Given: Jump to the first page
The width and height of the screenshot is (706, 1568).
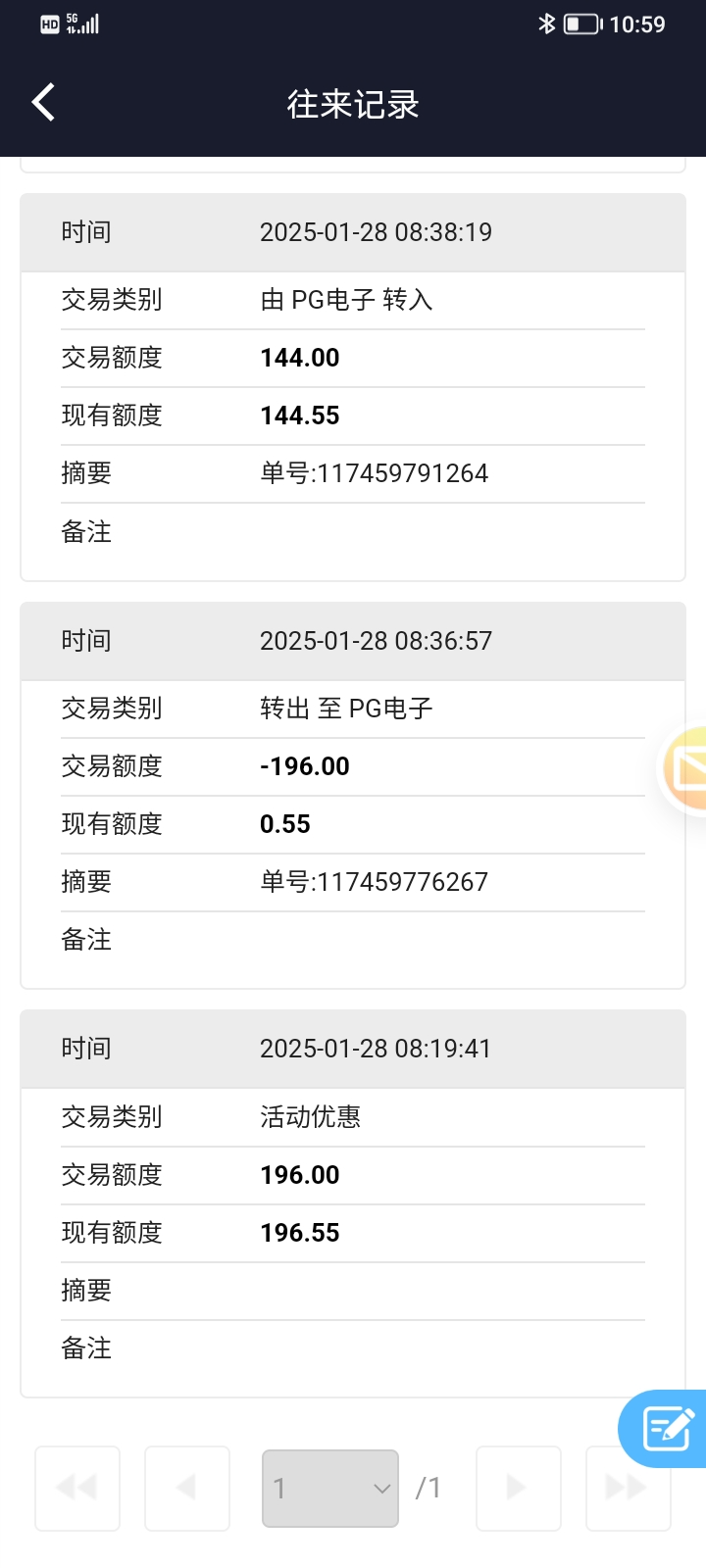Looking at the screenshot, I should 77,1488.
